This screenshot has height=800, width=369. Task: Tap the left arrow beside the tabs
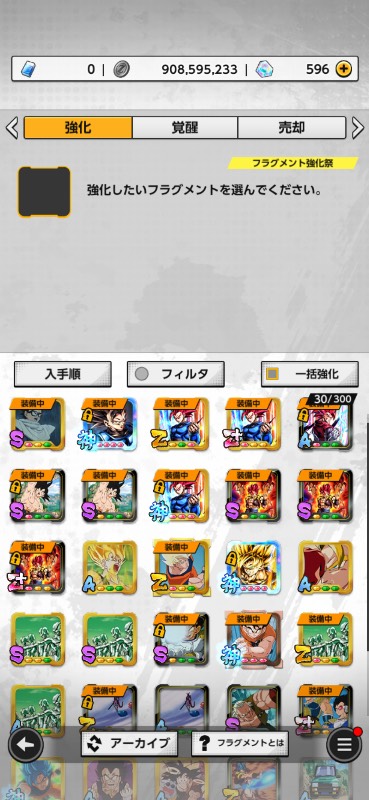[x=11, y=128]
